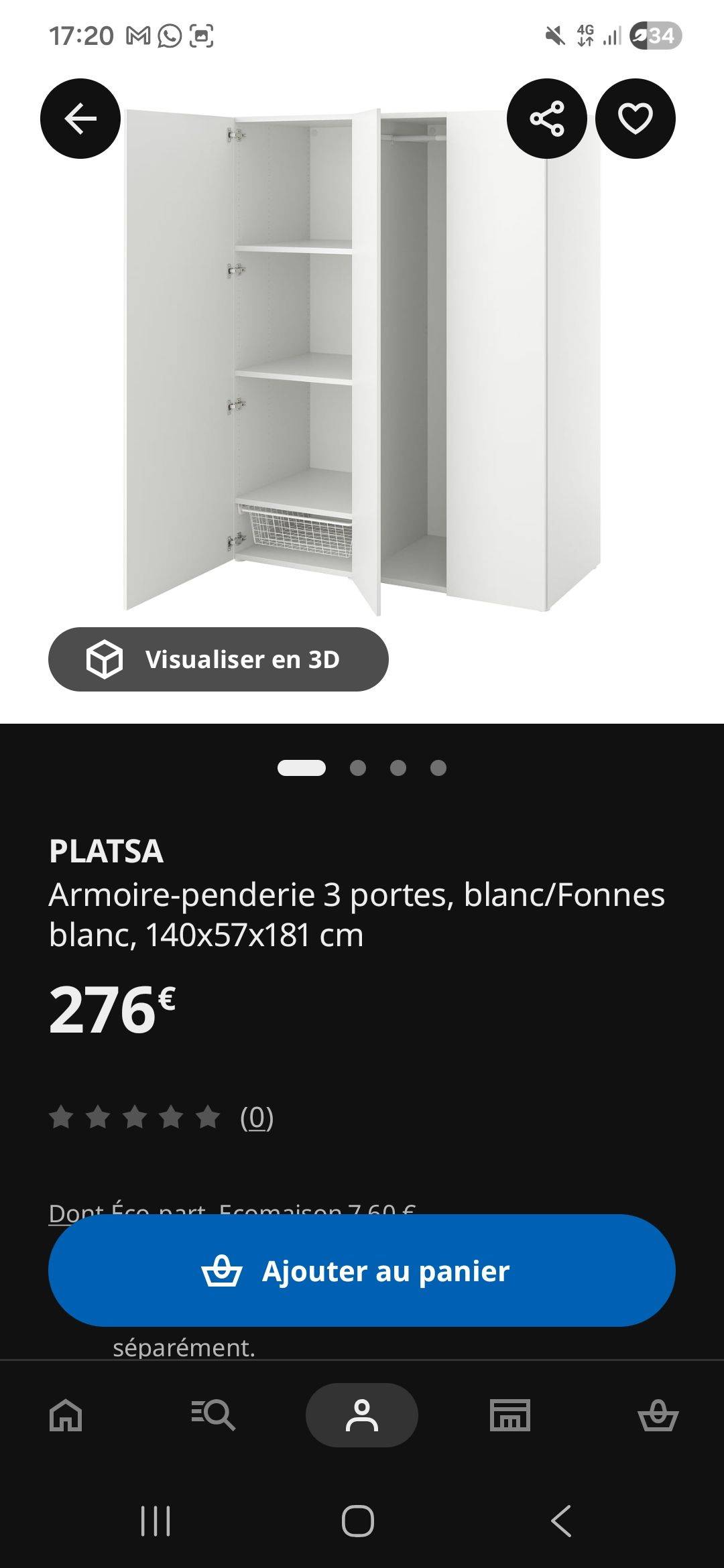
Task: Switch to the home tab
Action: (66, 1415)
